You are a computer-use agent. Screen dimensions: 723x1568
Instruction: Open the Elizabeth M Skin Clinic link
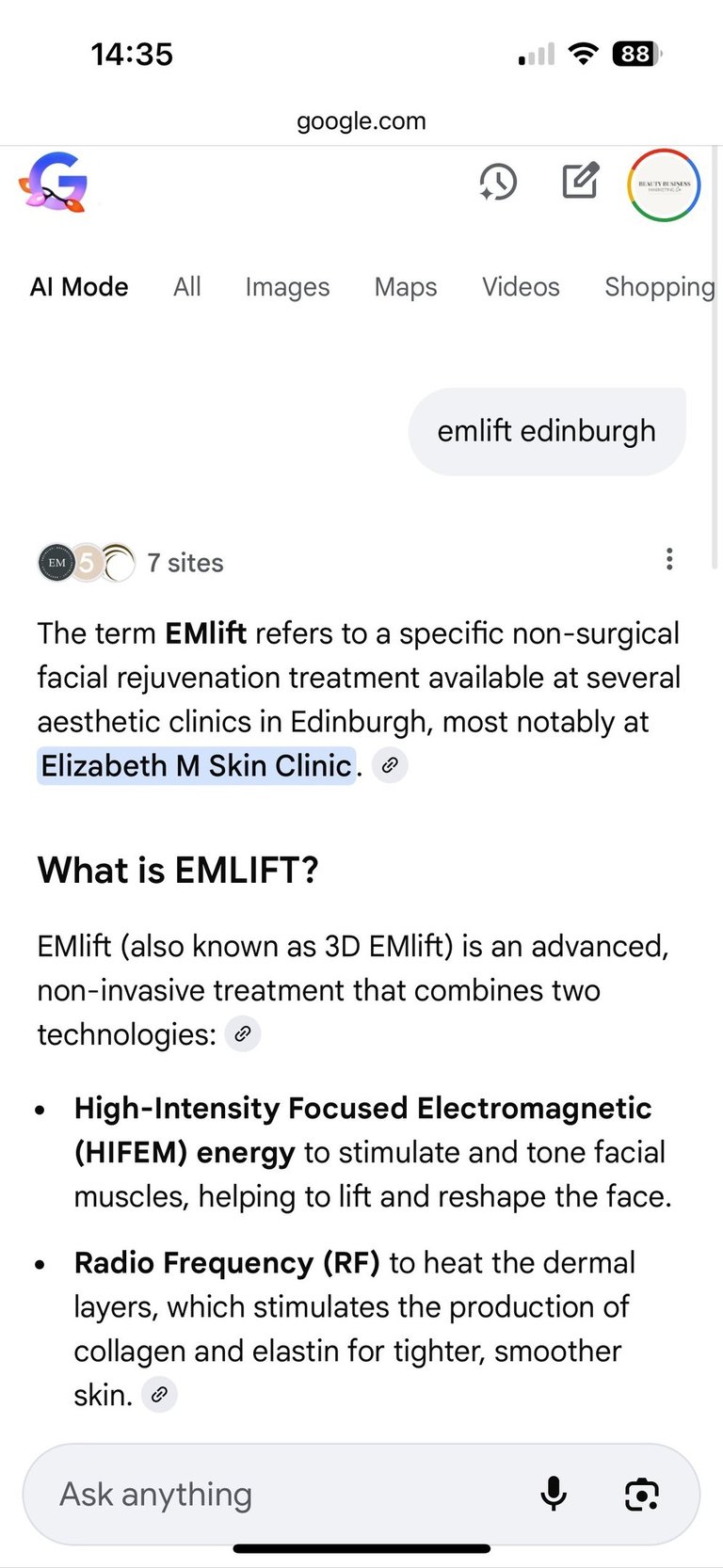tap(196, 765)
